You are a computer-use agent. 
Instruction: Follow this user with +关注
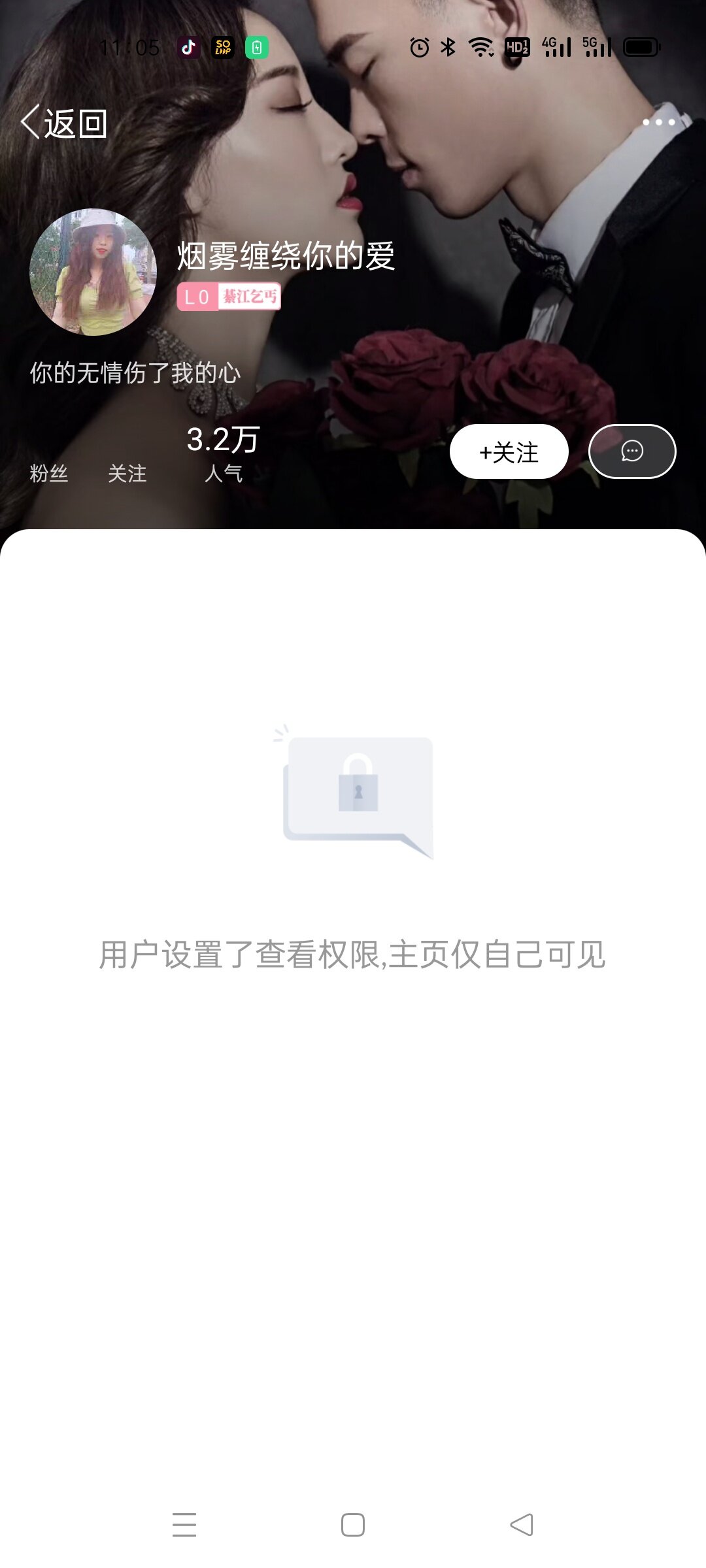509,451
